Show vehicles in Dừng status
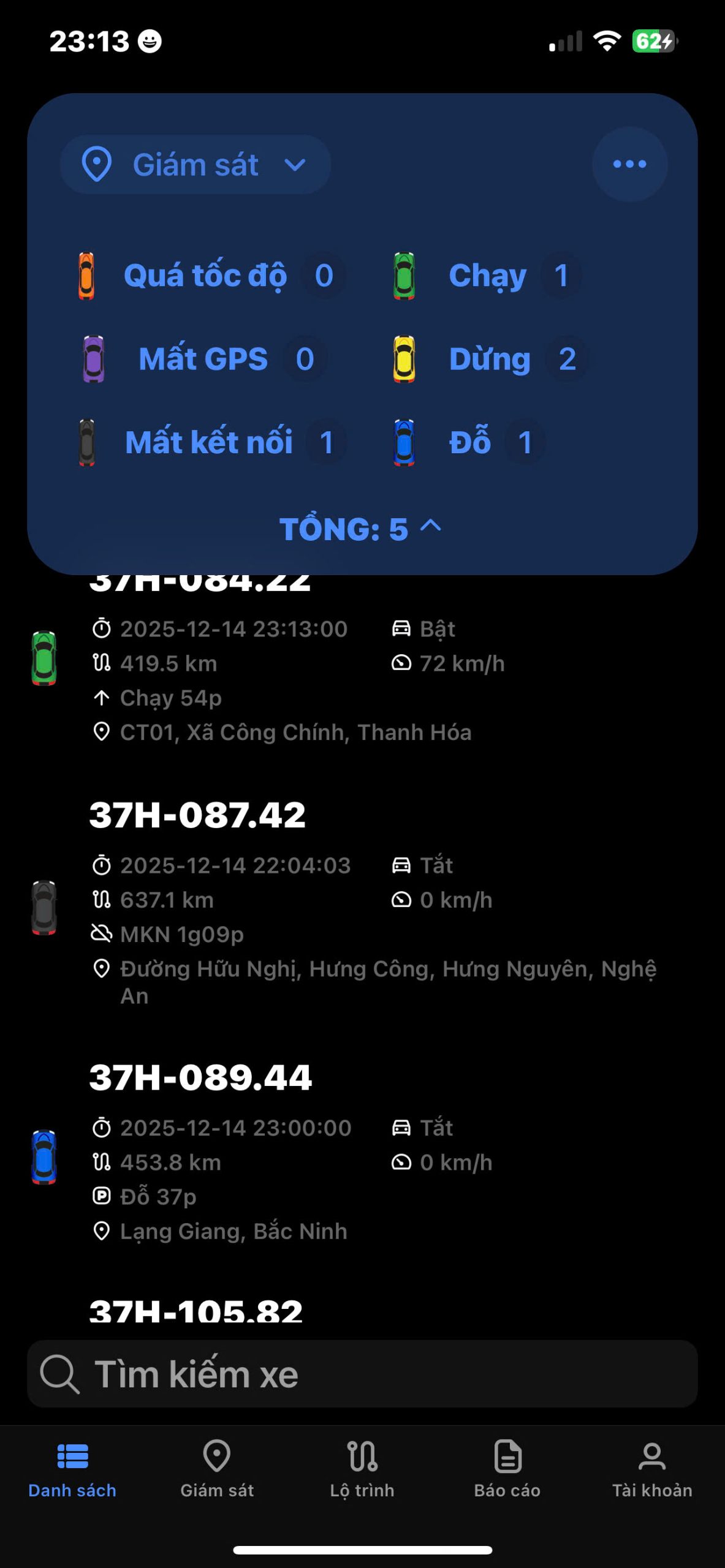Viewport: 725px width, 1568px height. (490, 359)
